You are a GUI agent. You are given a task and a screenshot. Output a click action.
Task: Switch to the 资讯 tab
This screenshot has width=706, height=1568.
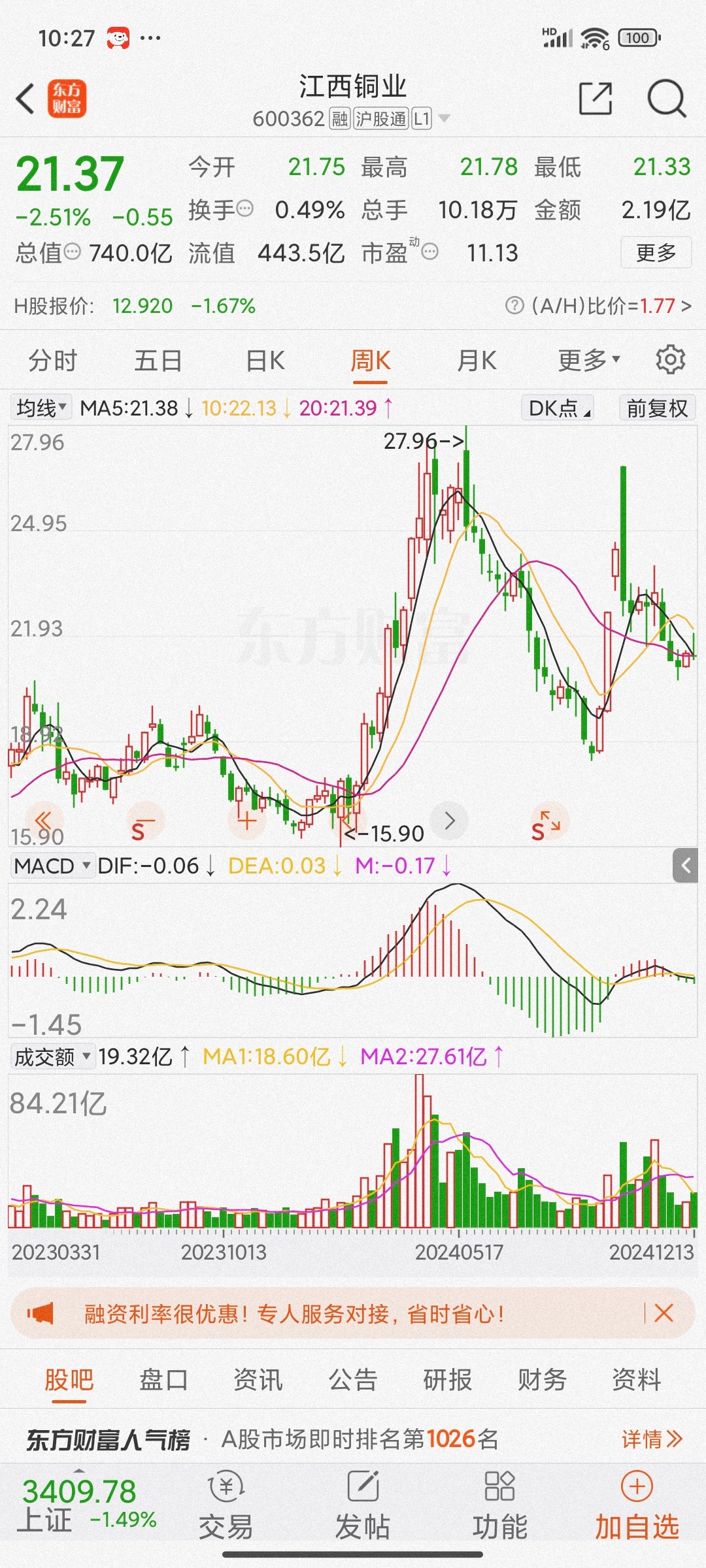(x=258, y=1379)
